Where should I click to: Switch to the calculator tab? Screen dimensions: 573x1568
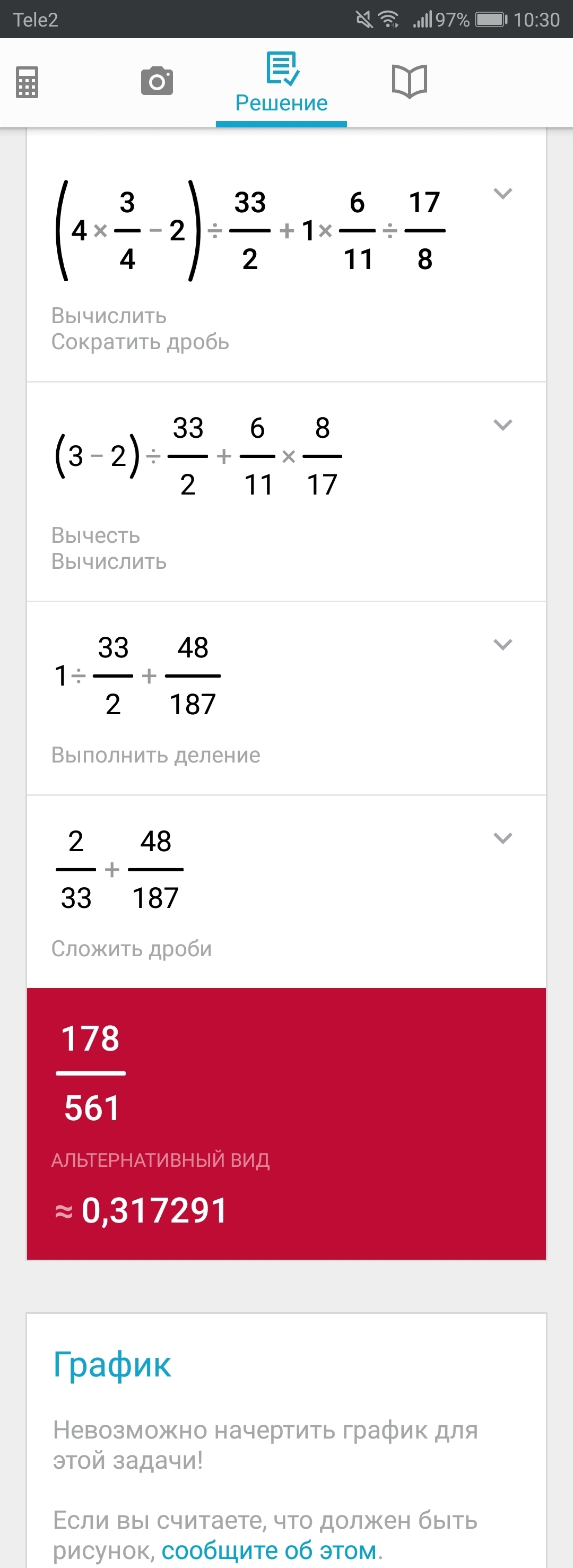pos(27,82)
